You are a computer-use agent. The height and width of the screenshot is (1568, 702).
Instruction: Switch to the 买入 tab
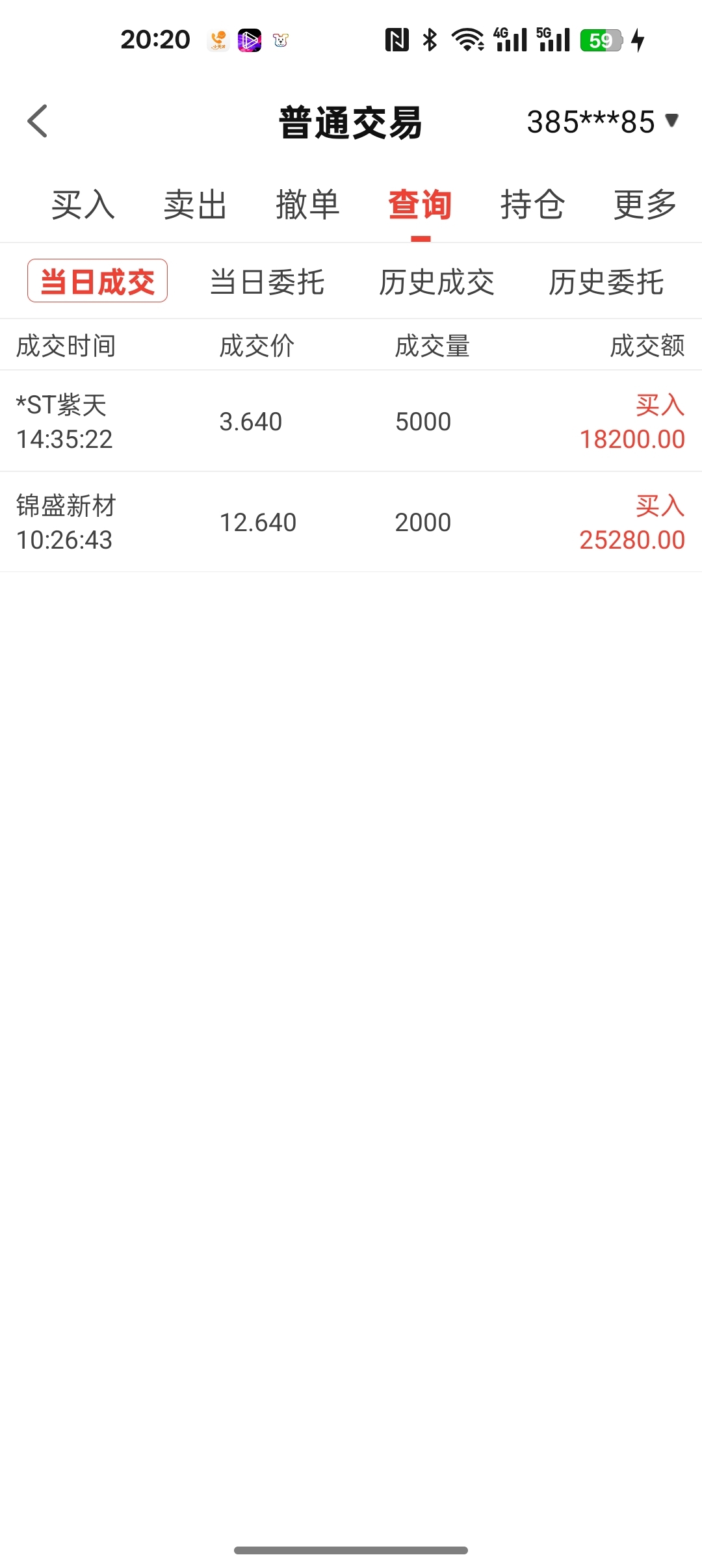click(x=83, y=205)
